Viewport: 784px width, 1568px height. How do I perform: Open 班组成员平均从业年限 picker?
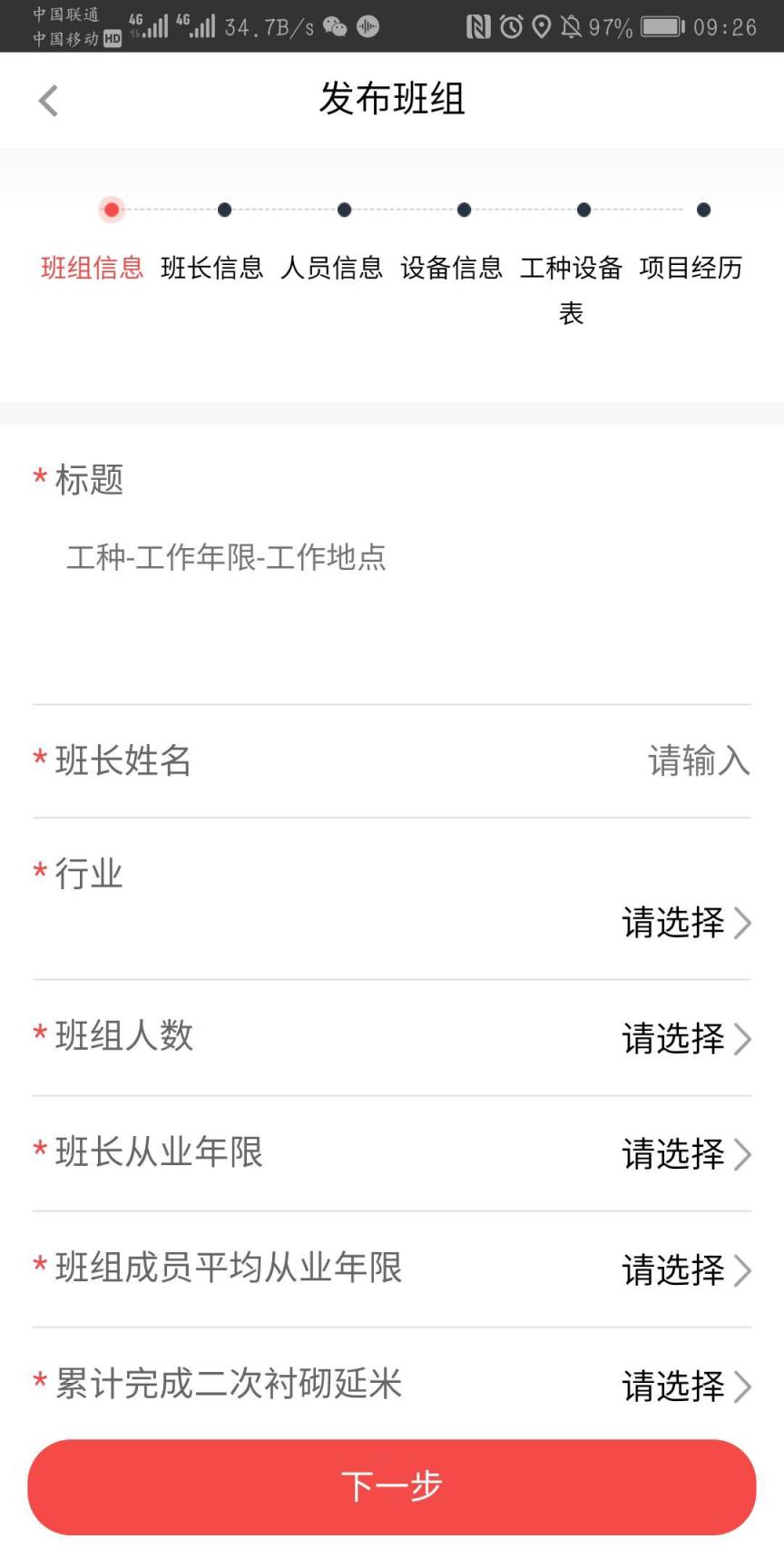tap(685, 1272)
